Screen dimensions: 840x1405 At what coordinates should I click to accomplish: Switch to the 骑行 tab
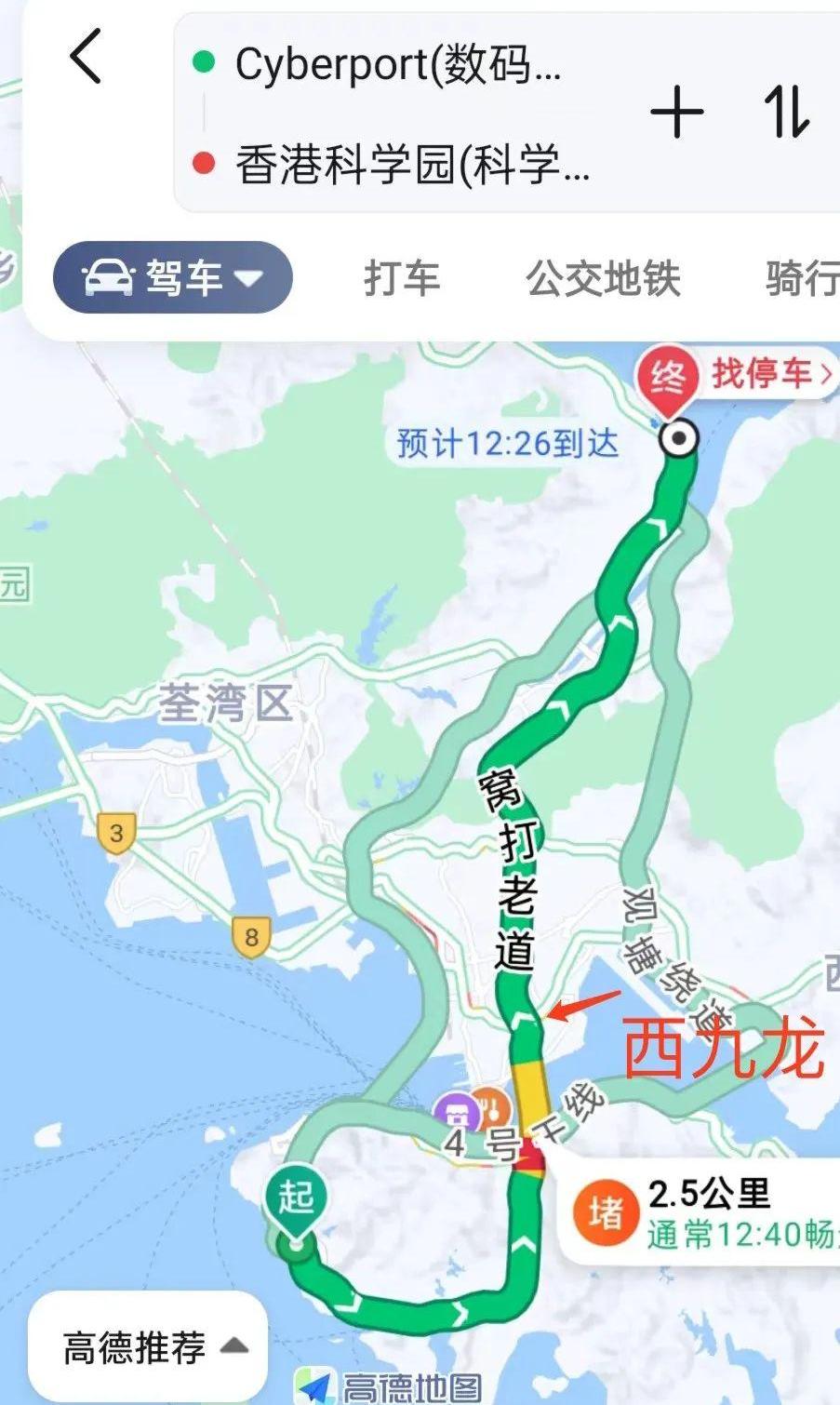[801, 278]
